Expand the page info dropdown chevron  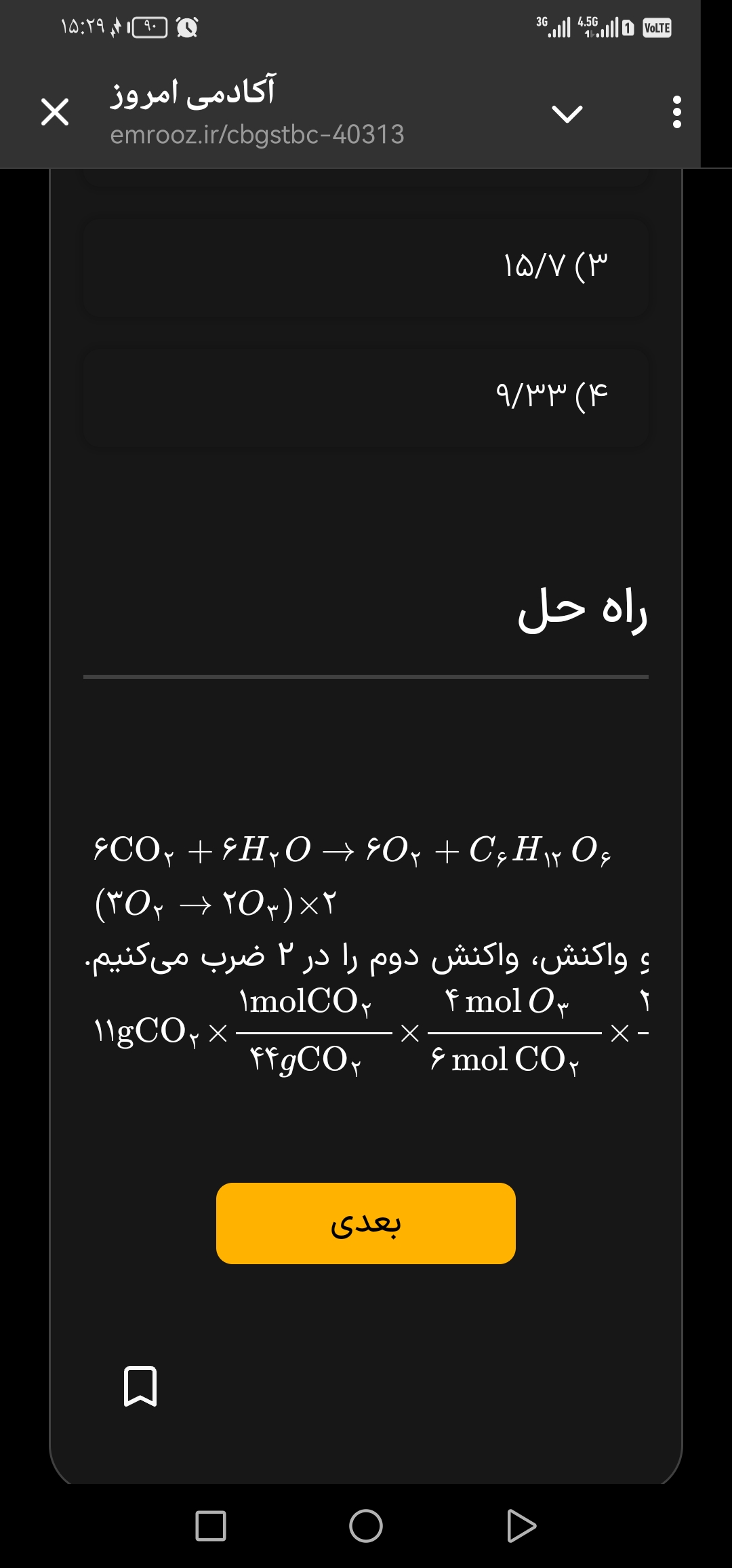pyautogui.click(x=567, y=113)
